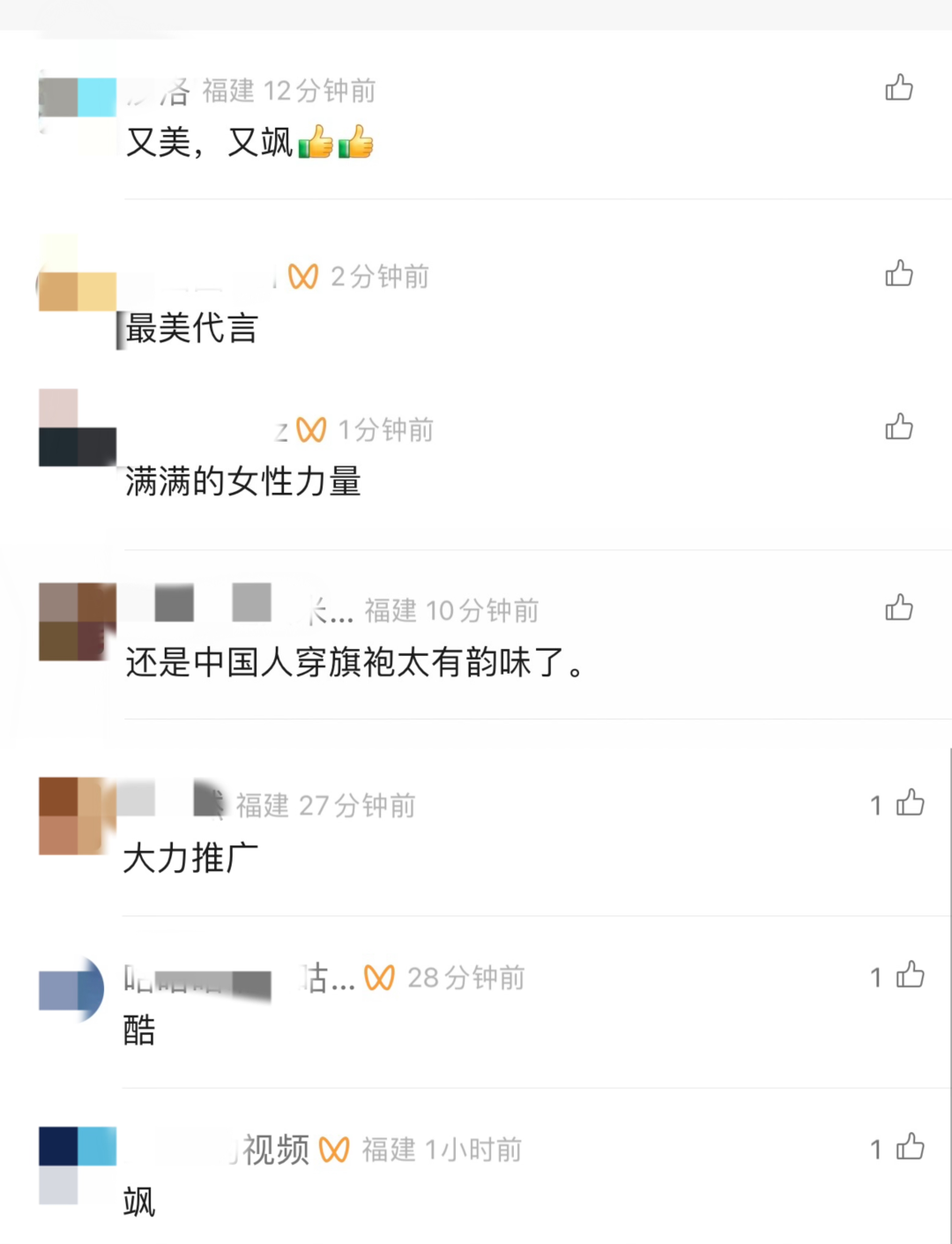Like the comment "又美，又飒"
The height and width of the screenshot is (1244, 952).
pos(898,88)
